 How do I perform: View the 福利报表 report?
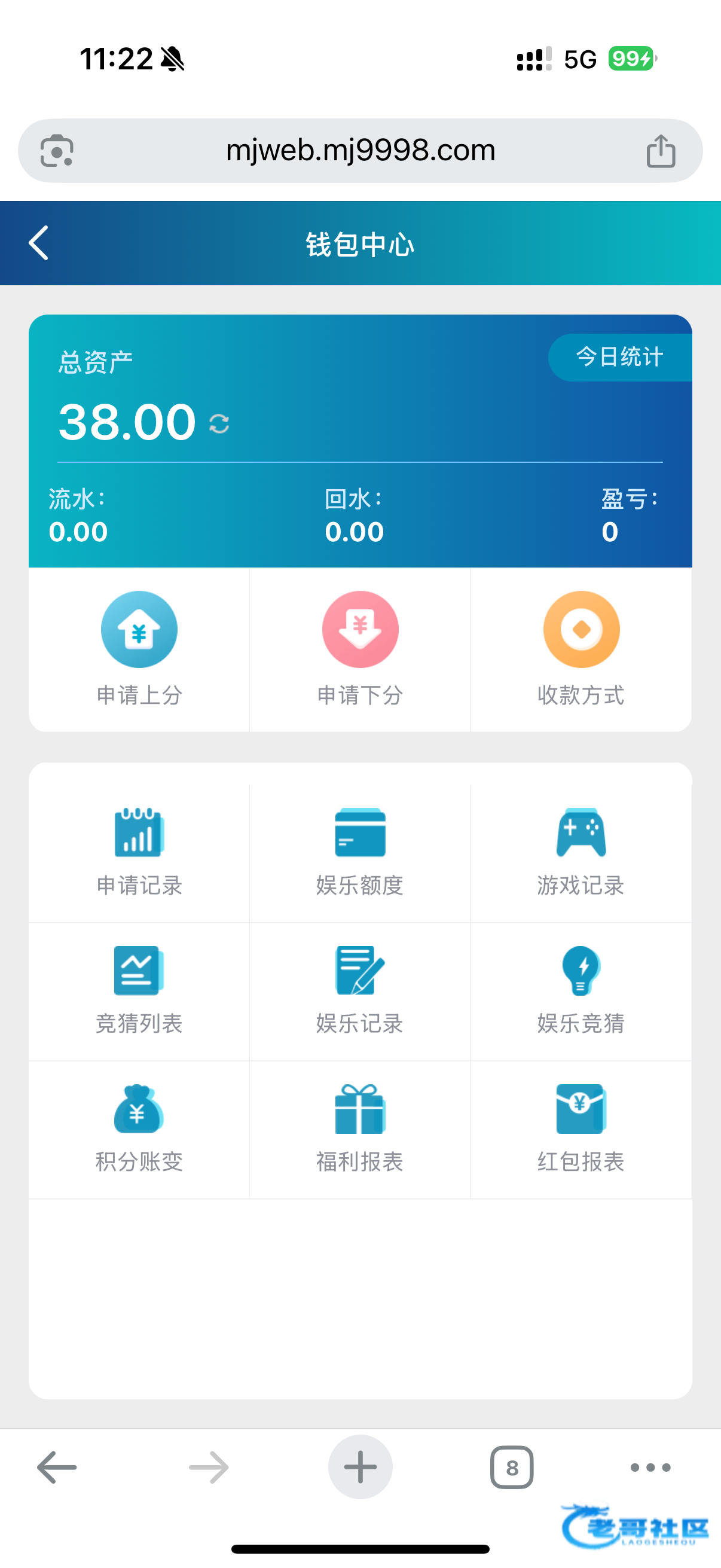coord(360,1128)
